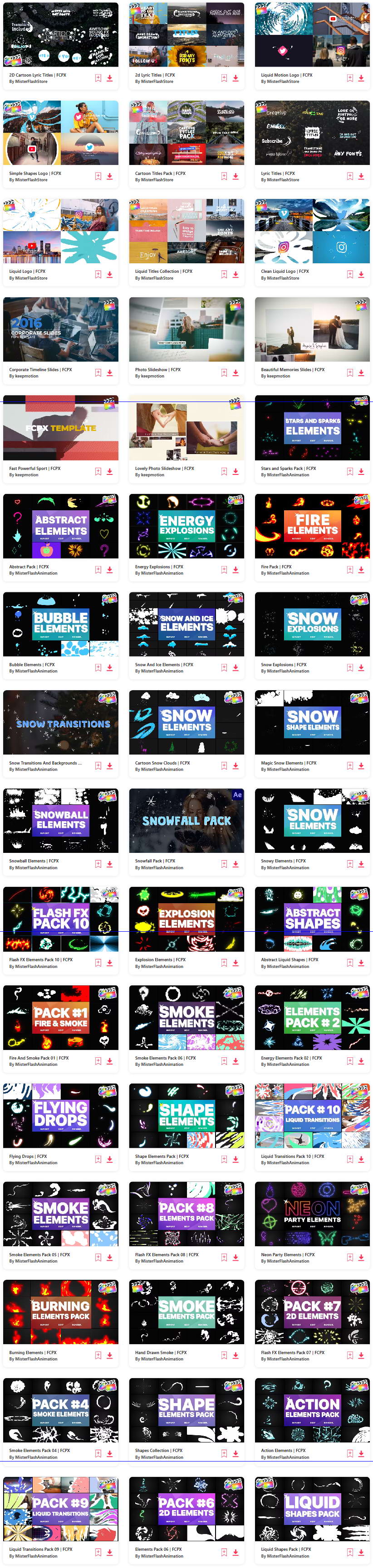Open Corporate Timeline Slides template

click(x=60, y=329)
